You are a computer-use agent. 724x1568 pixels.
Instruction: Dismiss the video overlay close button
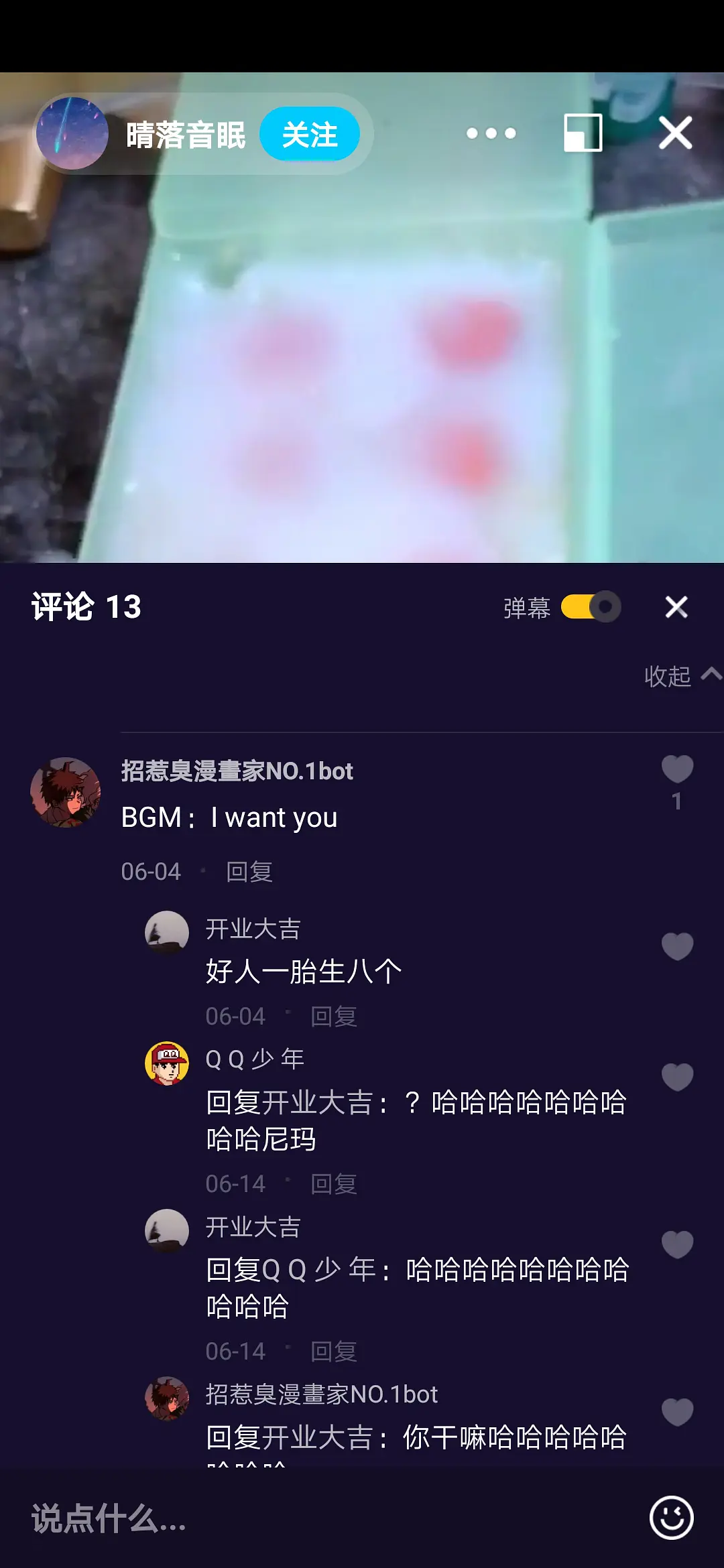tap(675, 133)
